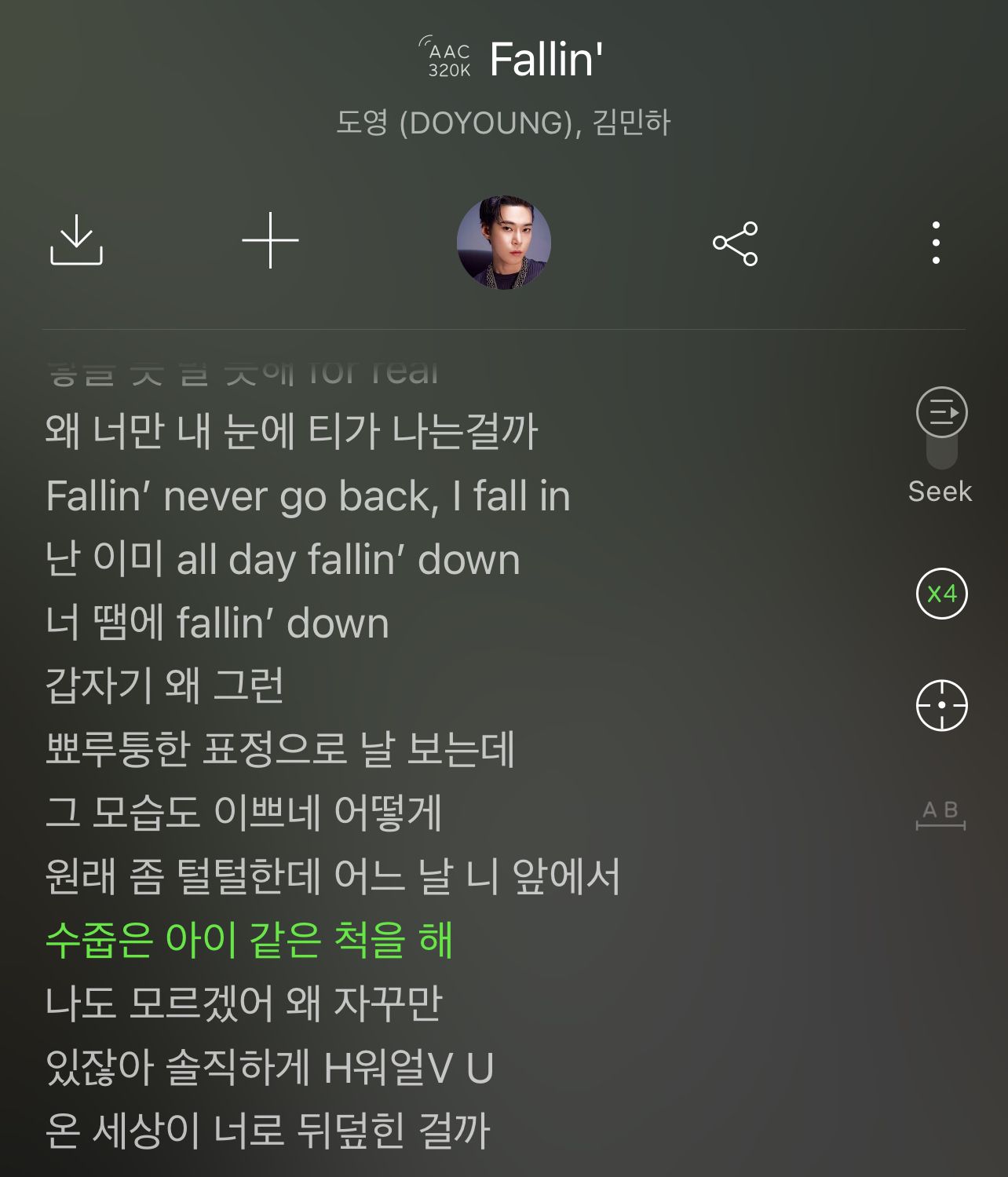This screenshot has height=1177, width=1008.
Task: Seek to lyric 'Fallin' never go back, I fall in'
Action: tap(308, 496)
